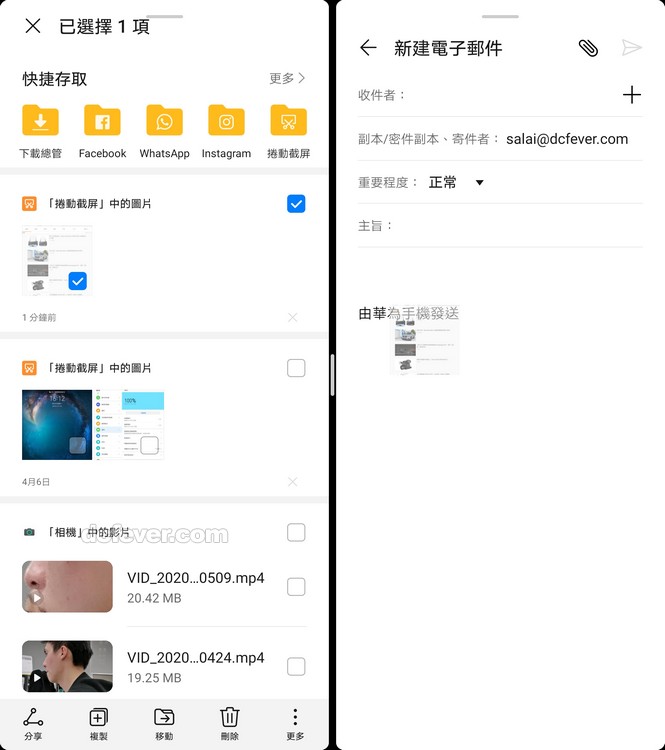The image size is (665, 750).
Task: Open the Instagram folder
Action: 226,131
